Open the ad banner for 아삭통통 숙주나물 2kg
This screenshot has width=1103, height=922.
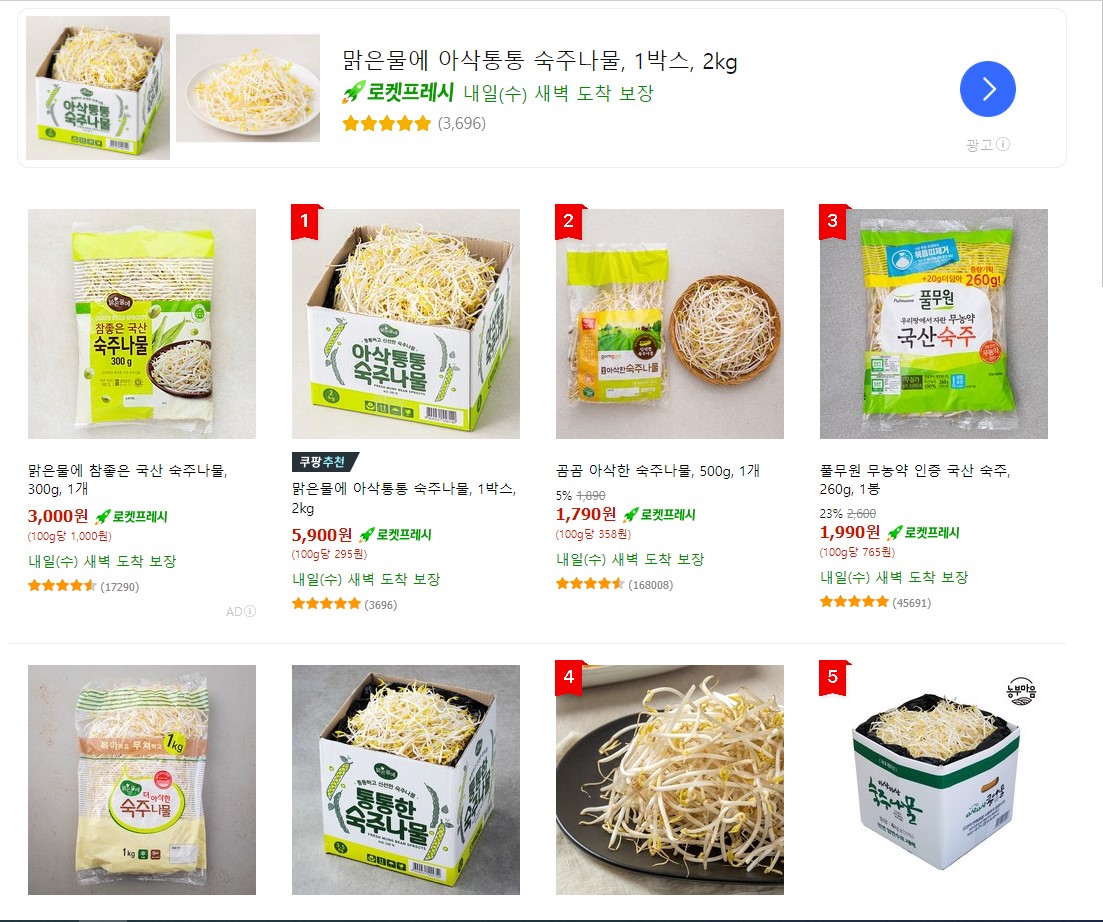pyautogui.click(x=540, y=63)
